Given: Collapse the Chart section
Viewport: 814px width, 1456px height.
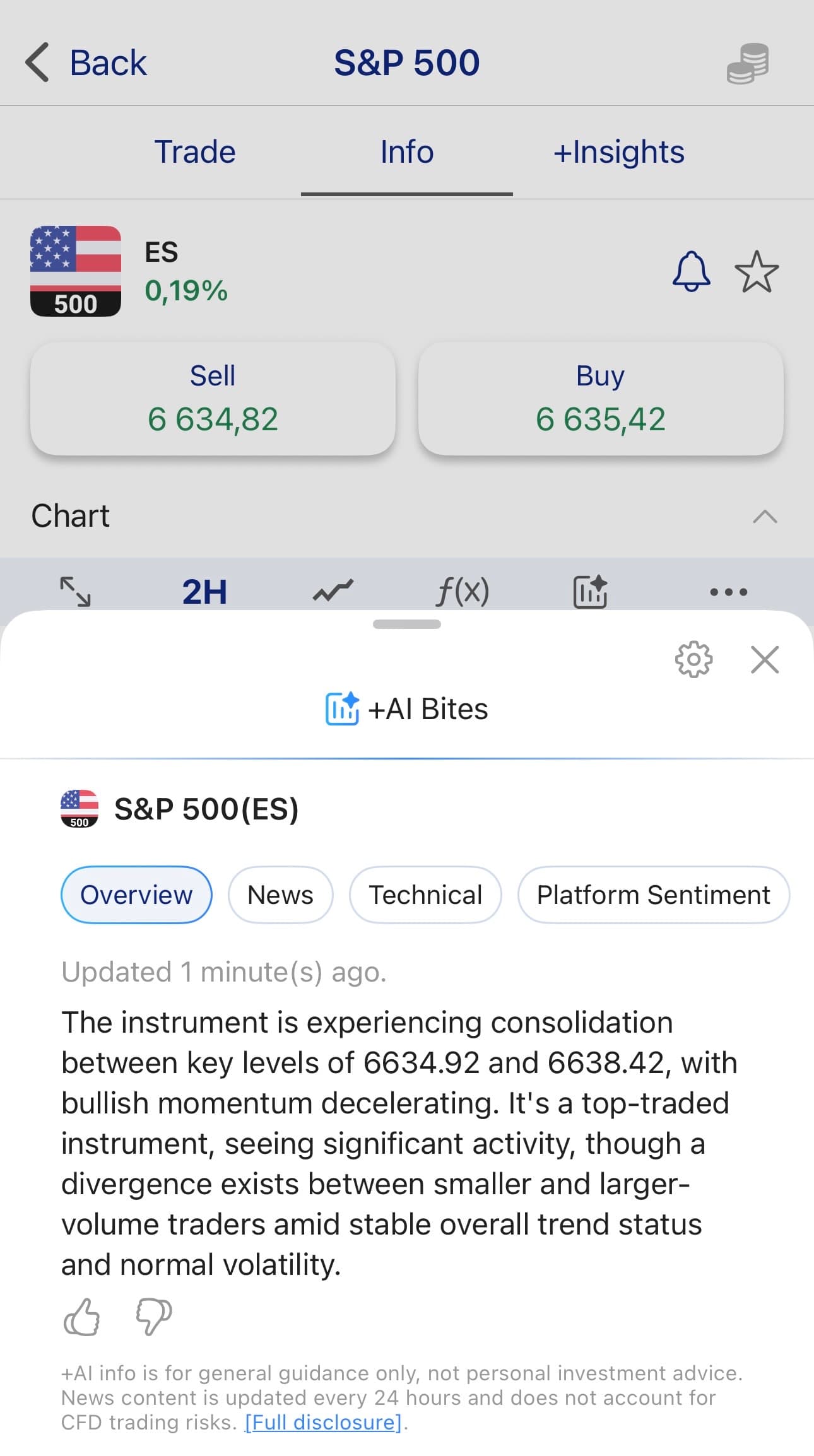Looking at the screenshot, I should coord(765,516).
